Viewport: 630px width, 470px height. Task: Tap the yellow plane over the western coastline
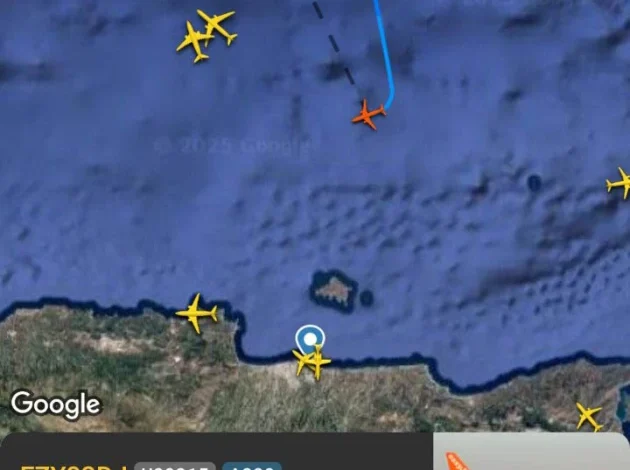pyautogui.click(x=197, y=314)
